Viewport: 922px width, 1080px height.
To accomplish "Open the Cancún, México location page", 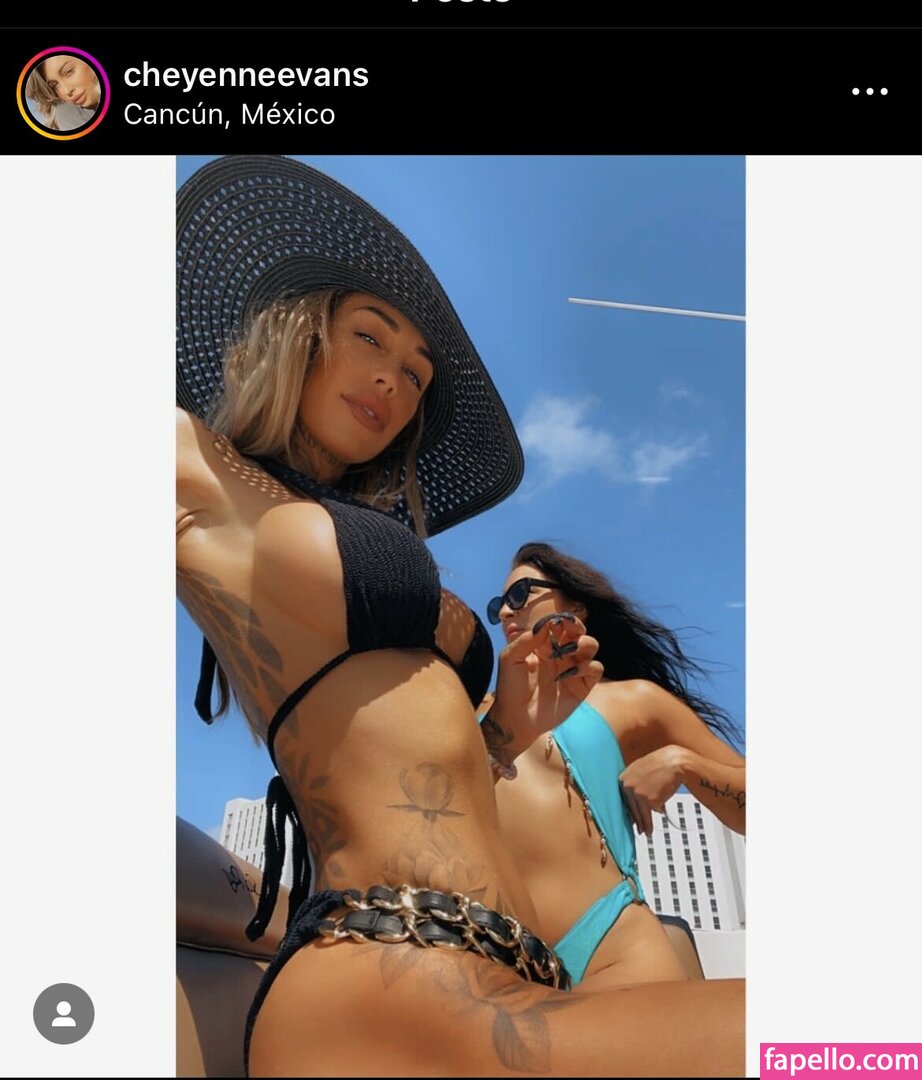I will 229,115.
